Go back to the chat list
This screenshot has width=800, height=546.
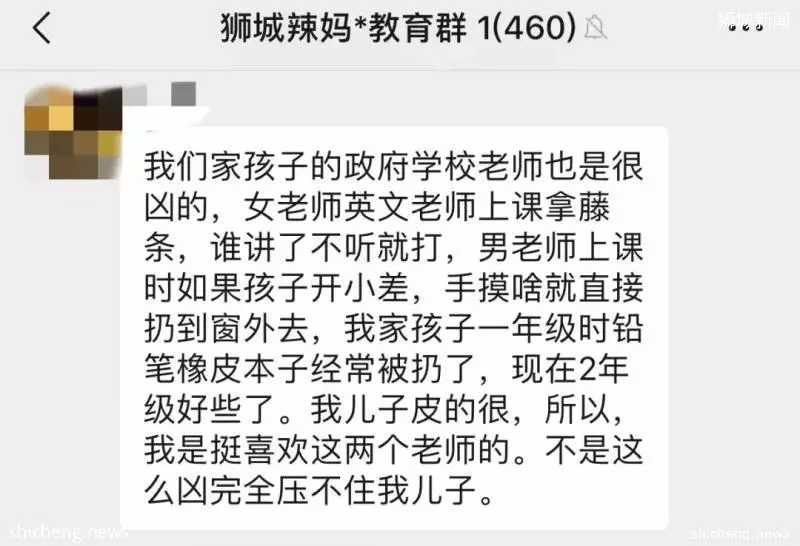(41, 29)
